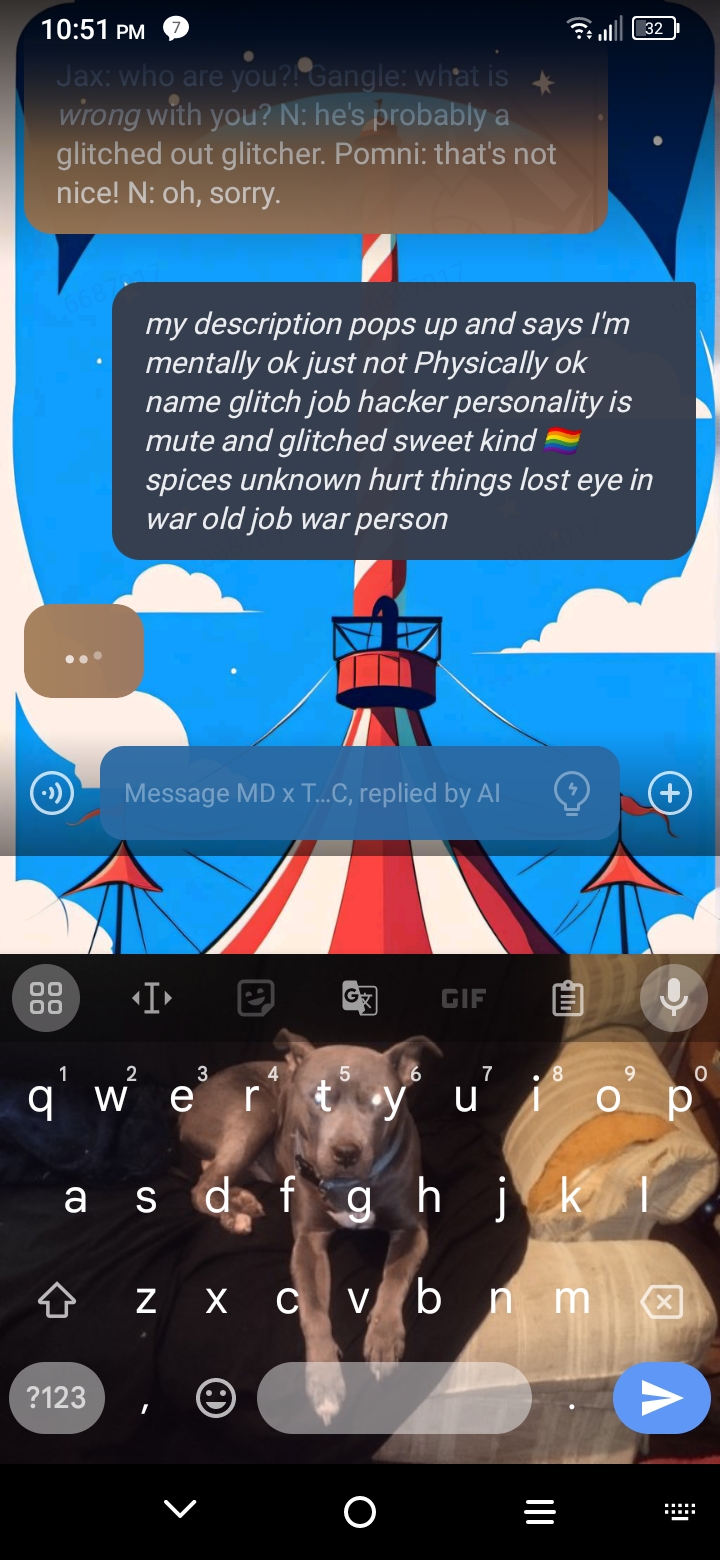The height and width of the screenshot is (1560, 720).
Task: Toggle the shift key
Action: point(57,1301)
